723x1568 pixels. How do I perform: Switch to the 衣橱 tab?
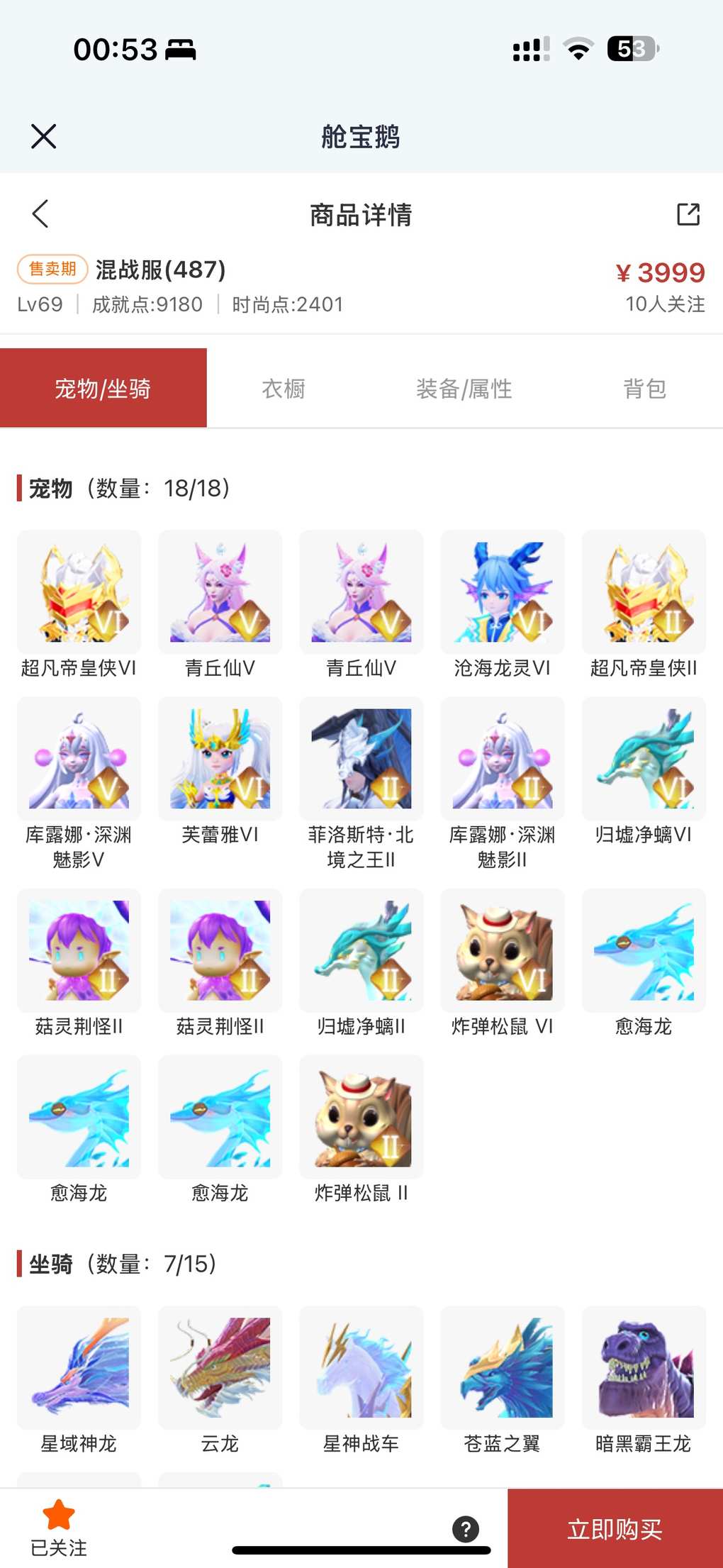pos(284,389)
